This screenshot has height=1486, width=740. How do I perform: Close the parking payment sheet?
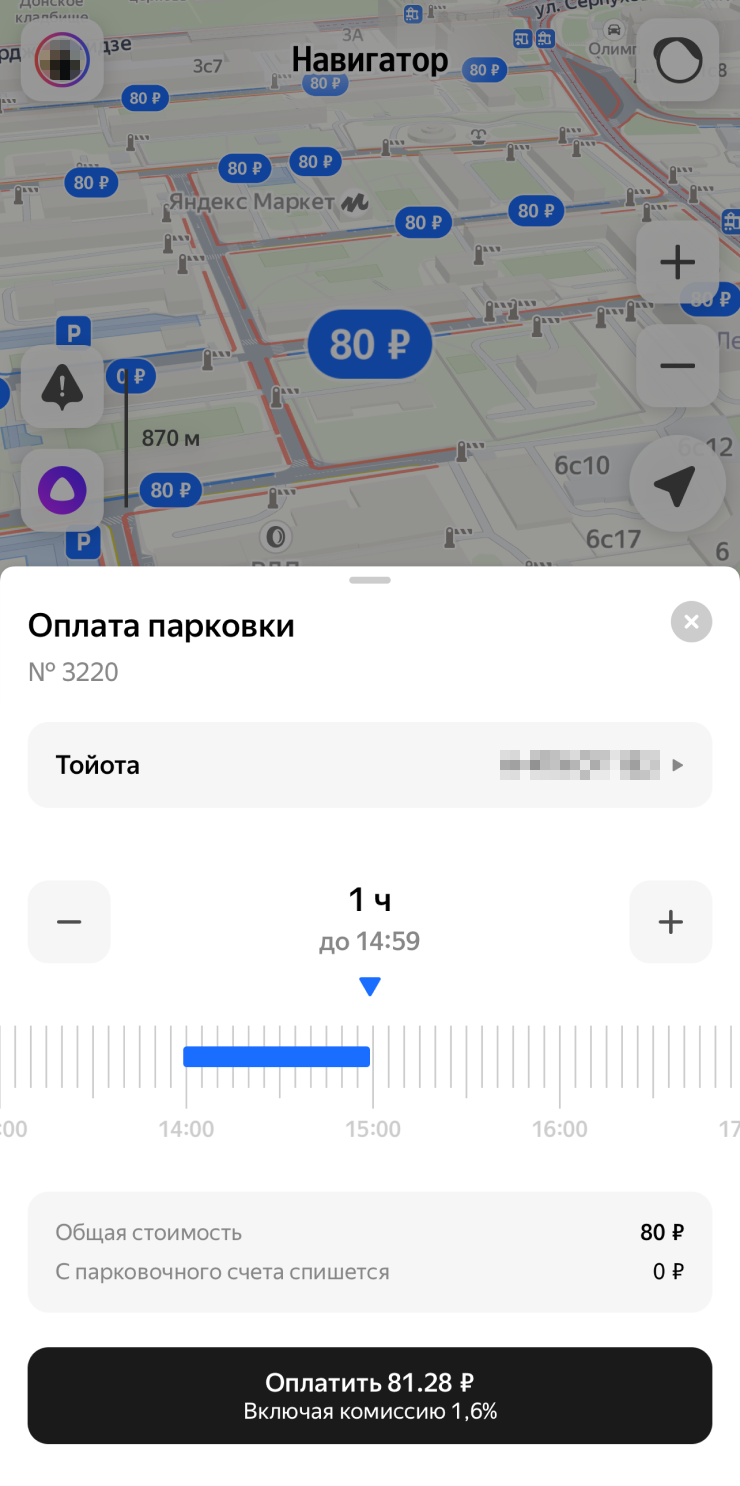tap(691, 622)
